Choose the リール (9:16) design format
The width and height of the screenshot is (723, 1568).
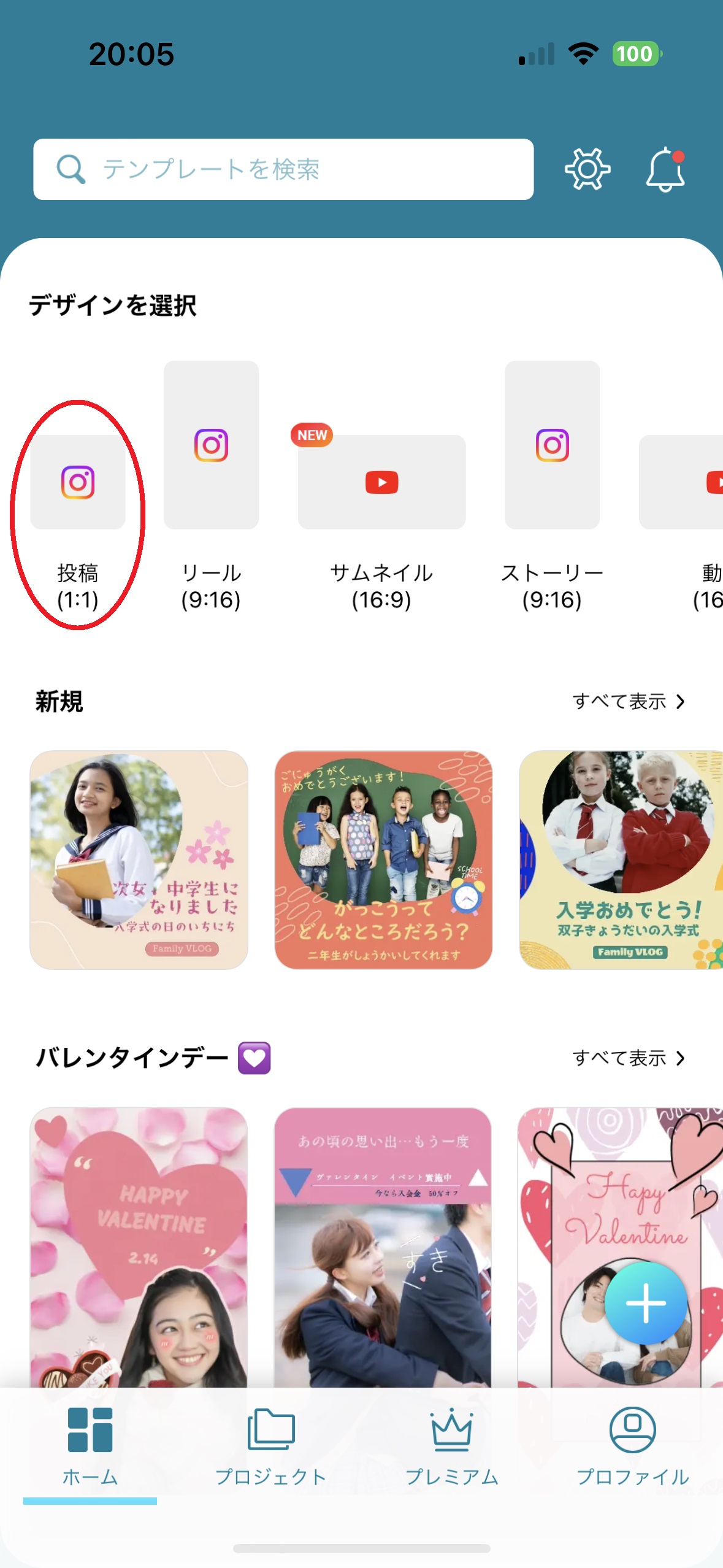(x=211, y=445)
